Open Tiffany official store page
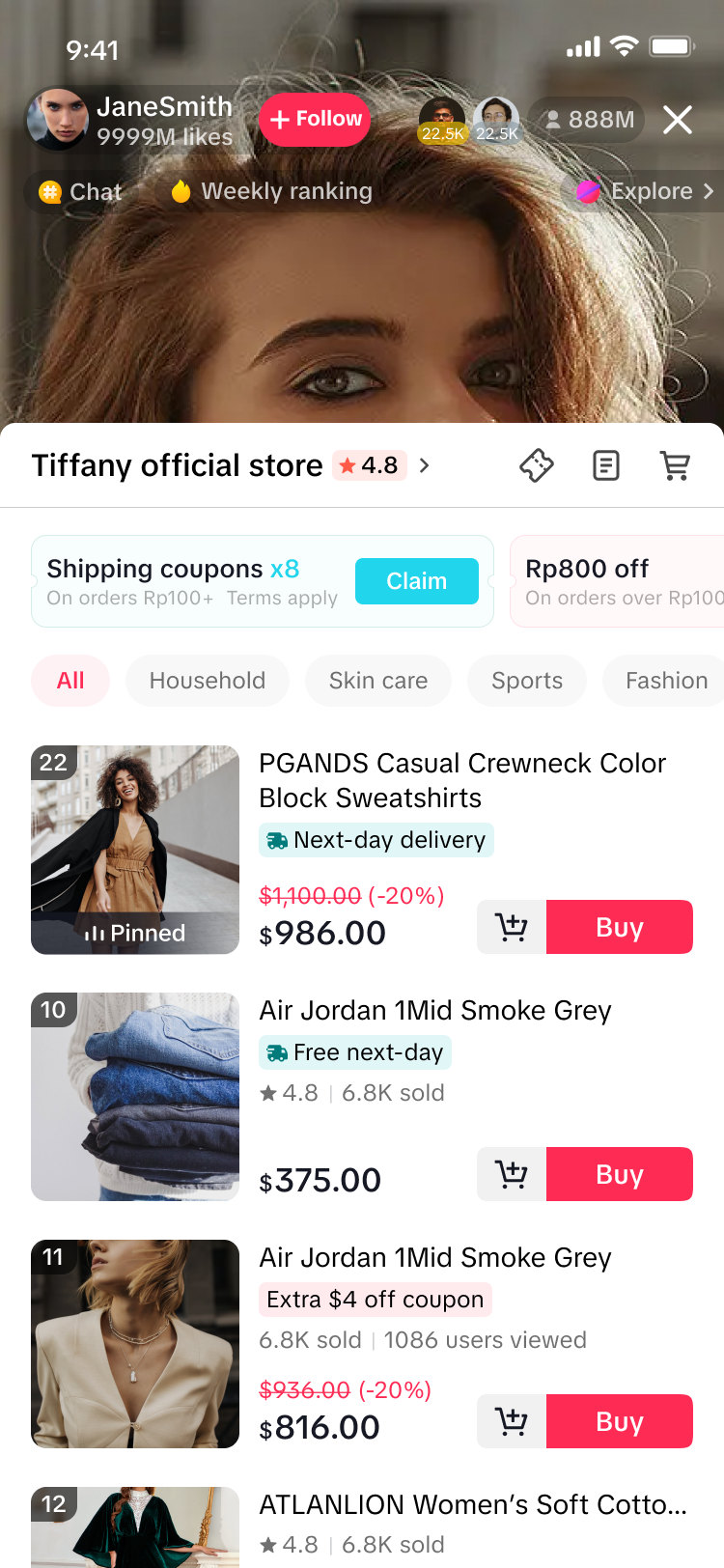Image resolution: width=724 pixels, height=1568 pixels. 177,465
